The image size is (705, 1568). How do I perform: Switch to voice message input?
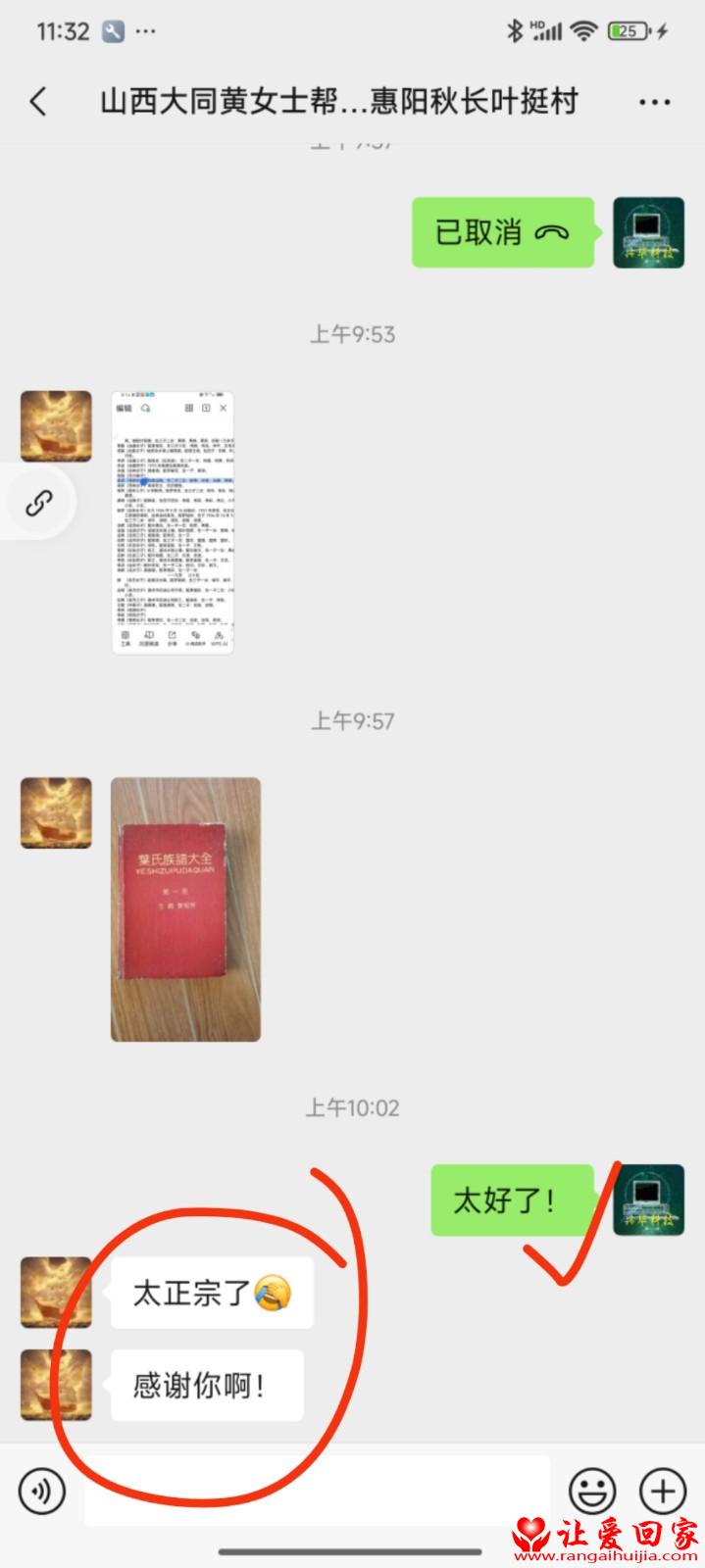coord(41,1492)
